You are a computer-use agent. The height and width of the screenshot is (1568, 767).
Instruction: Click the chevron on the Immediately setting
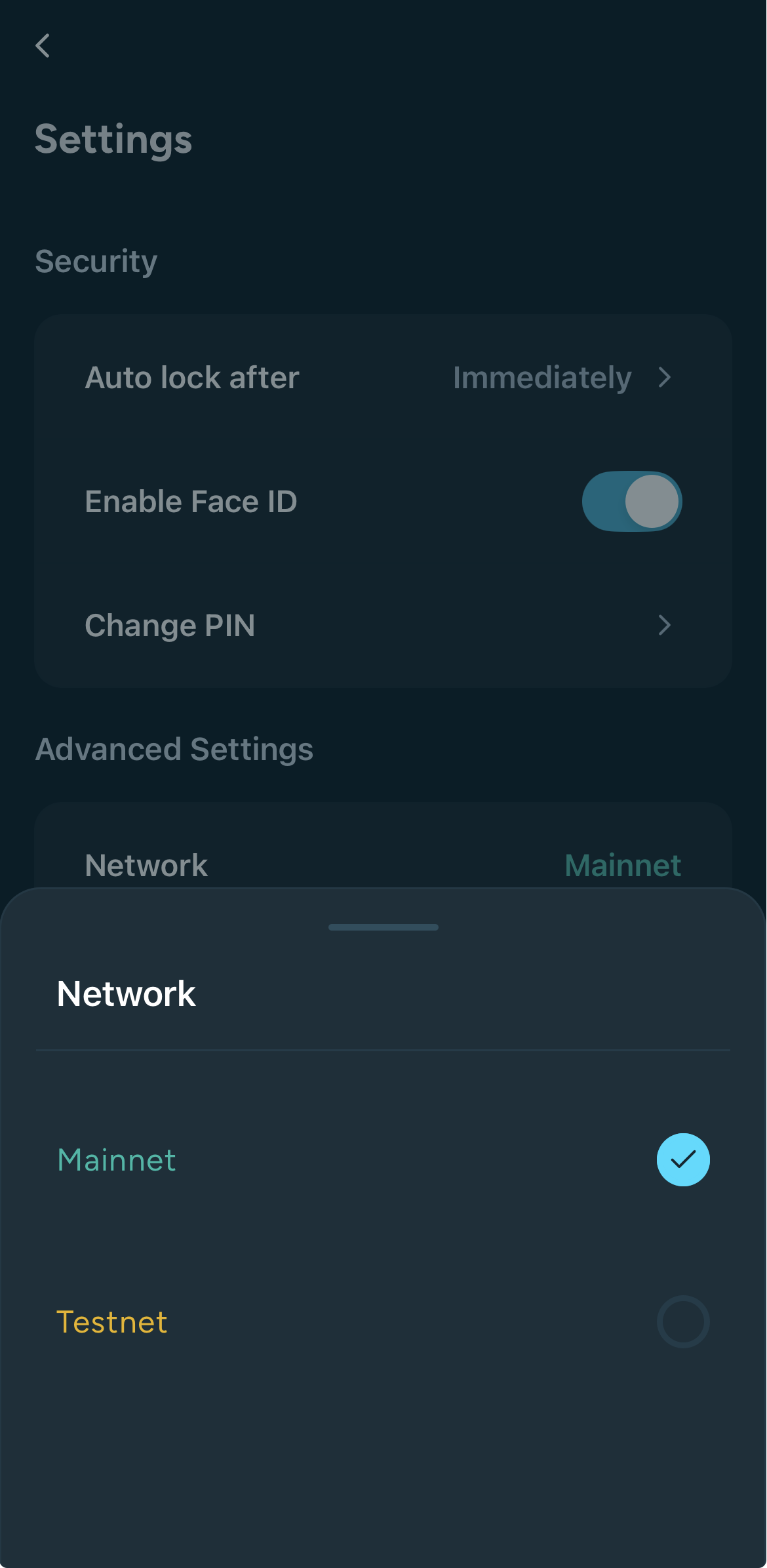[665, 378]
